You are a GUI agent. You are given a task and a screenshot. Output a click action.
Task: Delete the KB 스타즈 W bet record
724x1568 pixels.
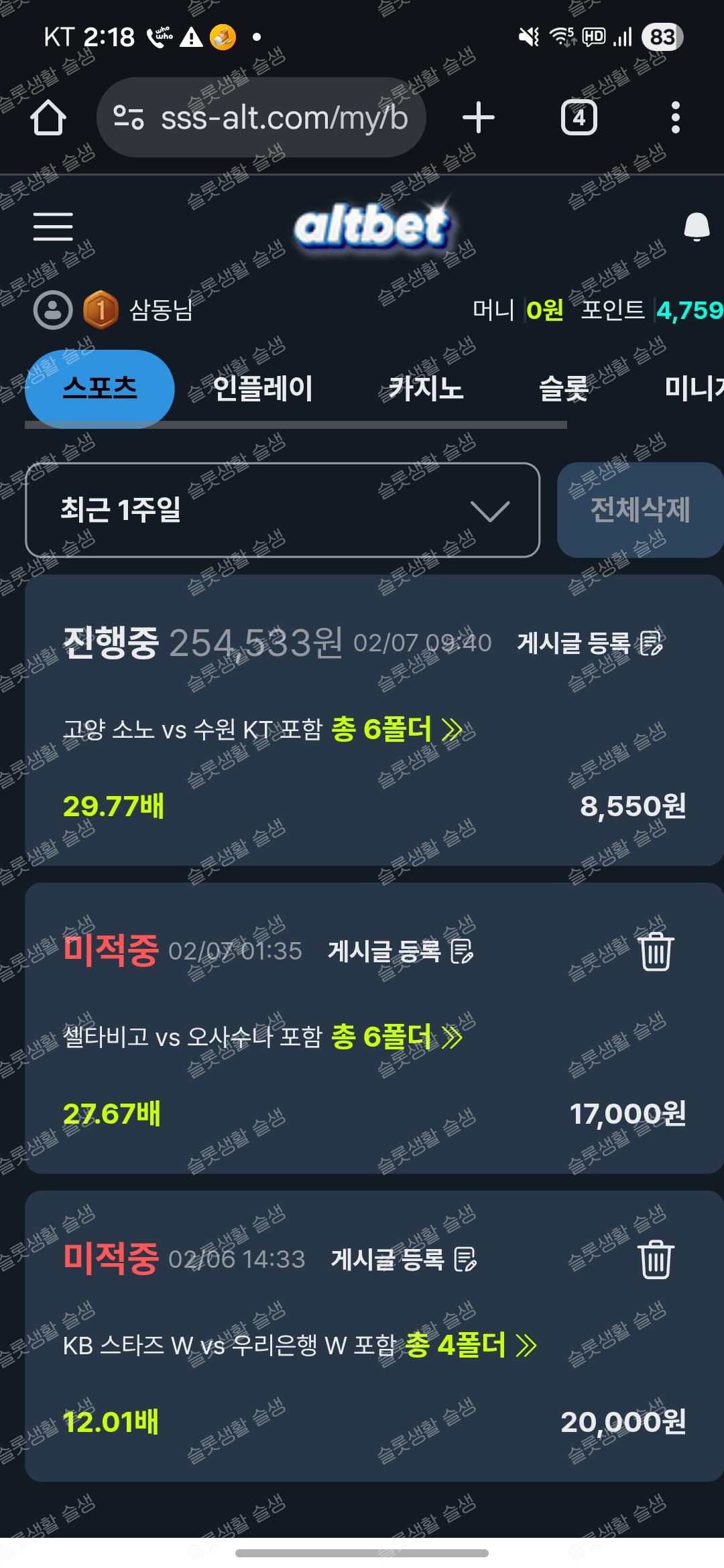click(656, 1259)
